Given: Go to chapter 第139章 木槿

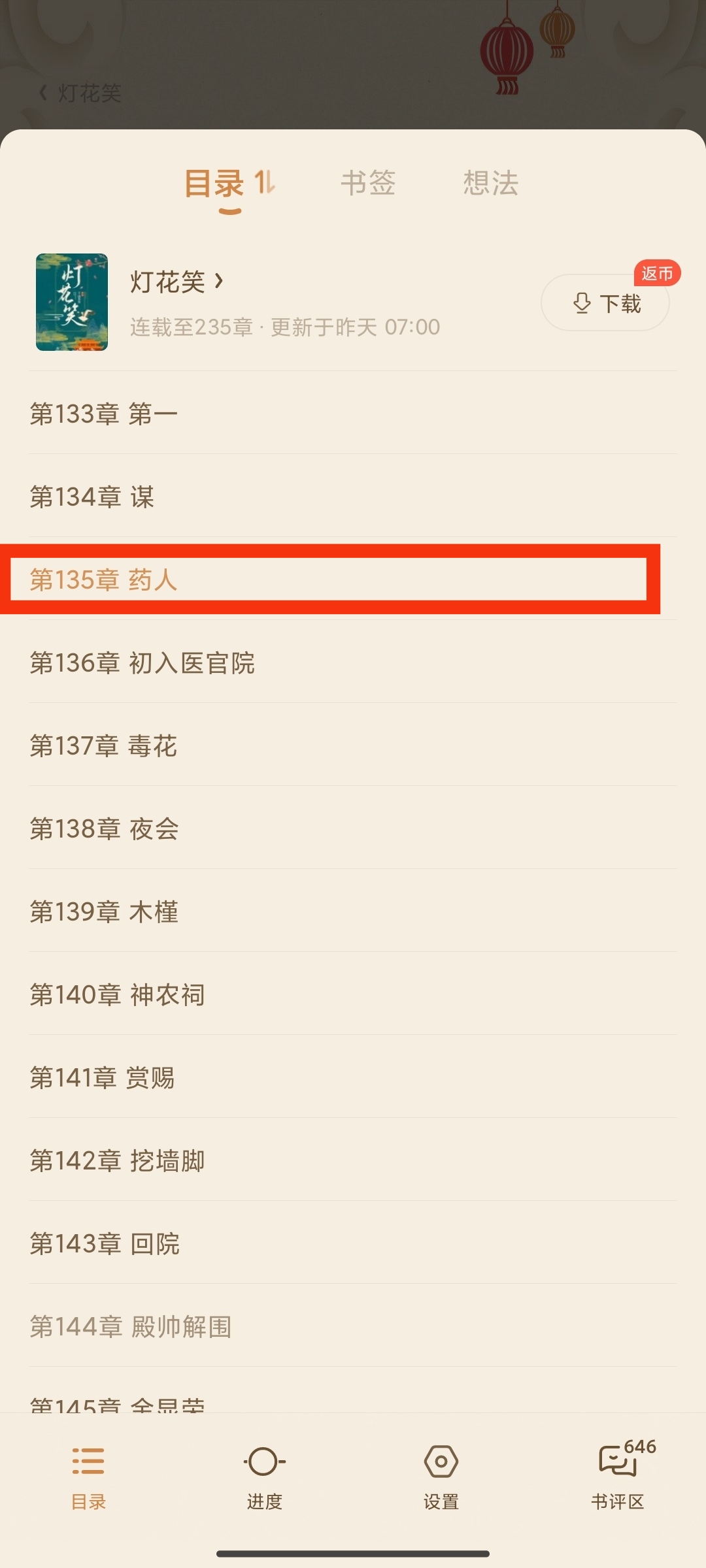Looking at the screenshot, I should [x=353, y=911].
